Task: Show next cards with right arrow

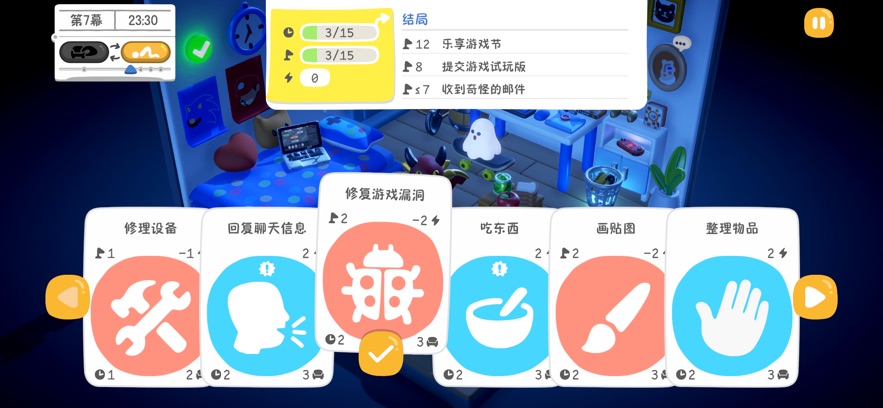Action: 815,297
